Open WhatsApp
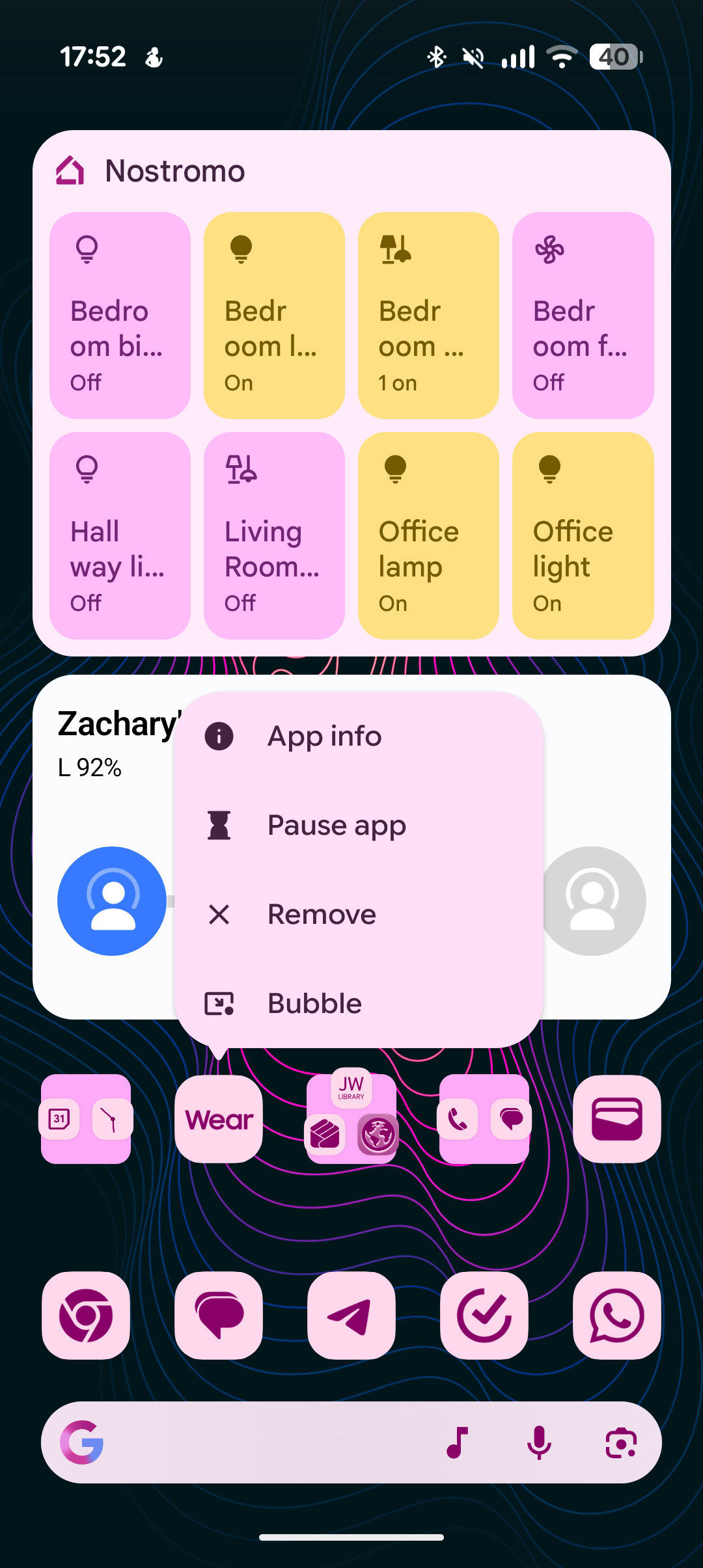Screen dimensions: 703x1568 coord(616,1316)
